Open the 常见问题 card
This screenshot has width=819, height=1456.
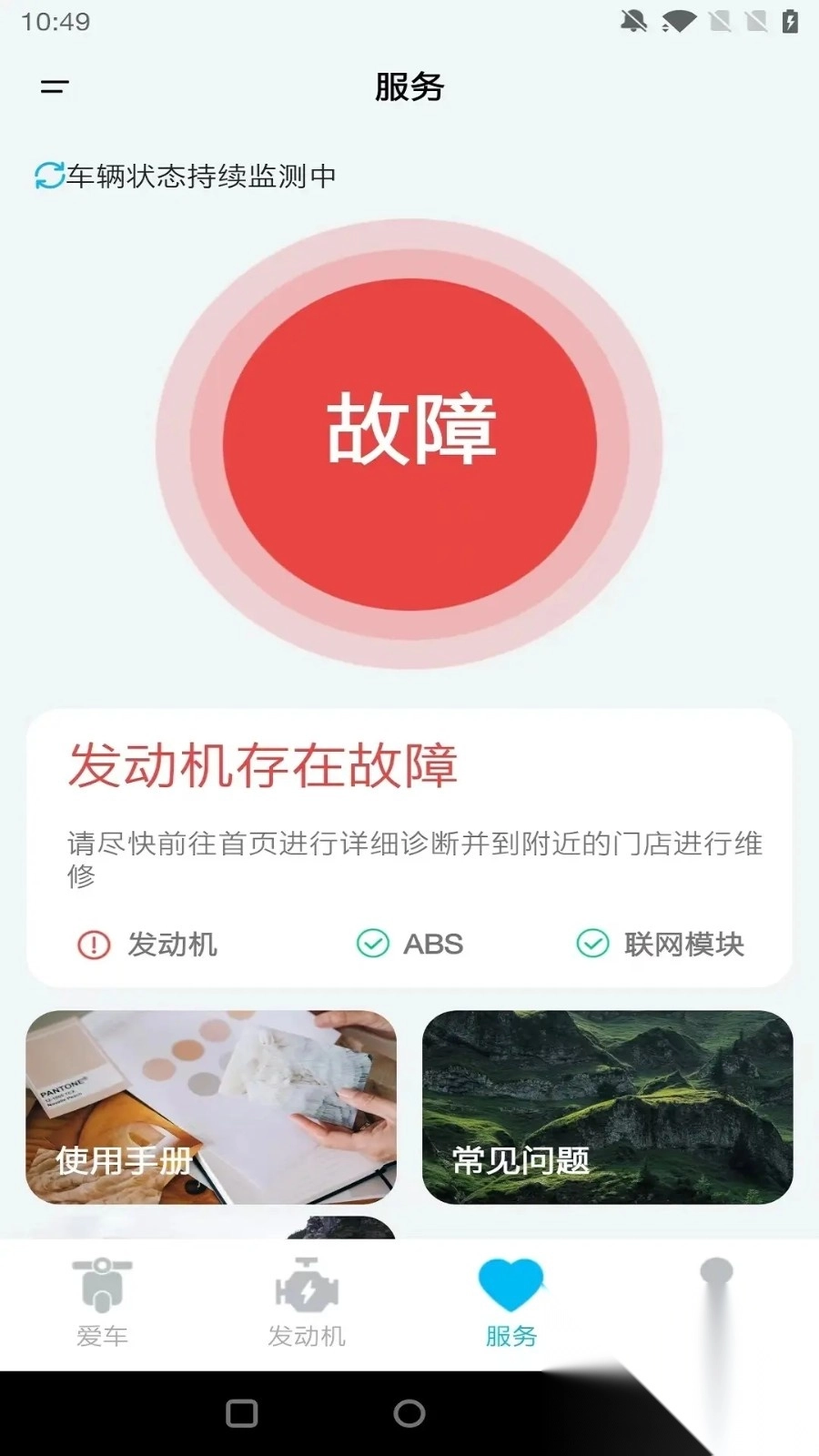(x=607, y=1106)
